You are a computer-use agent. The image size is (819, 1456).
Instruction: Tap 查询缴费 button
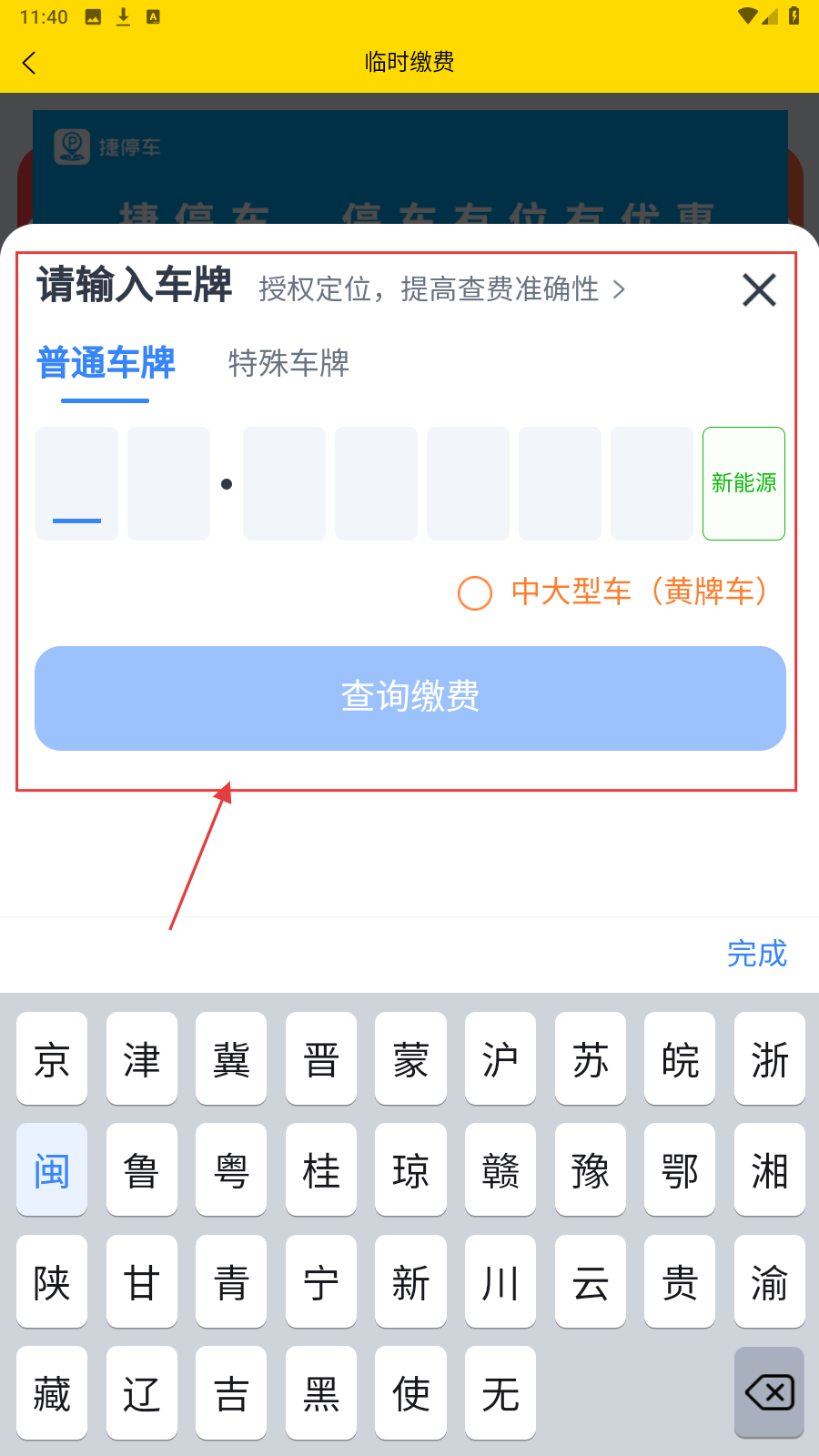point(410,698)
